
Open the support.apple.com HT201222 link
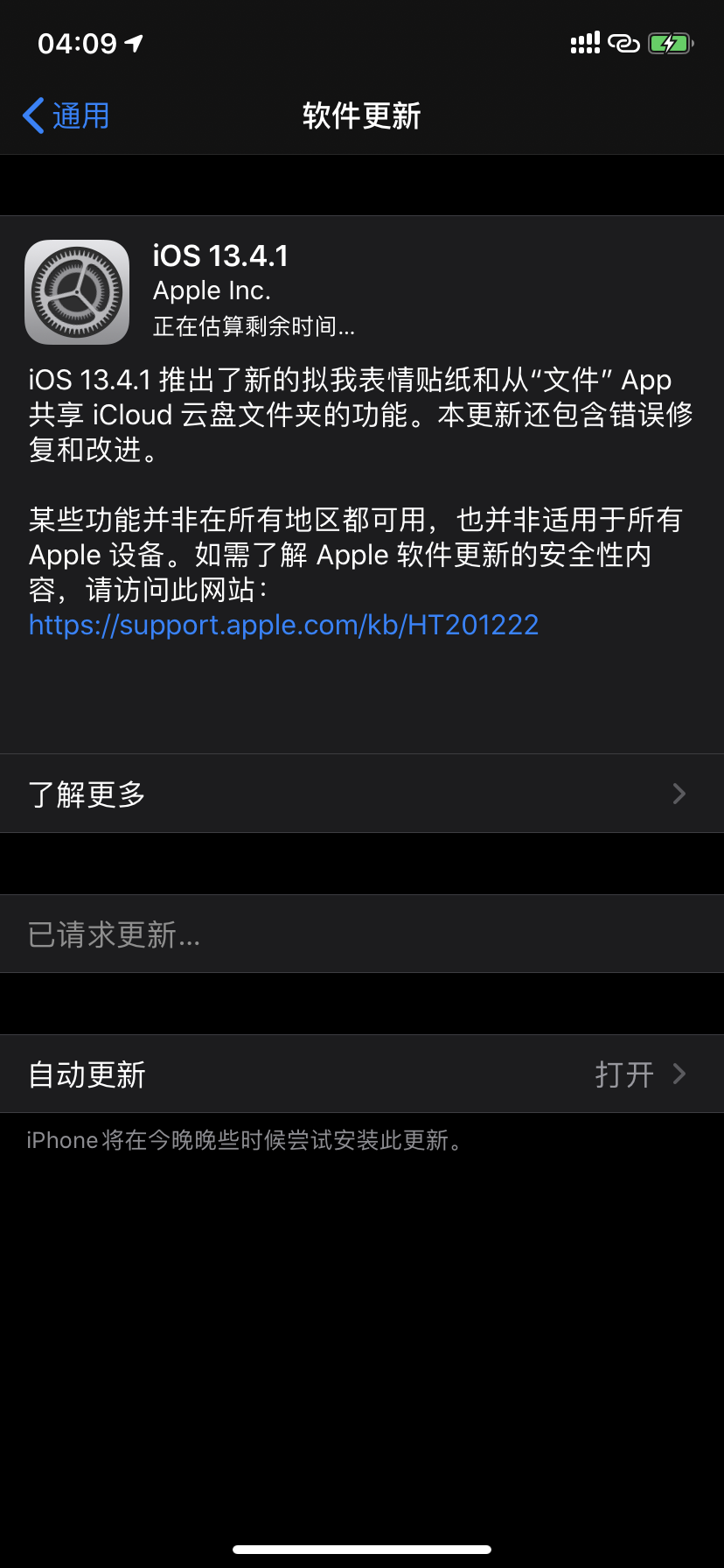click(x=283, y=625)
